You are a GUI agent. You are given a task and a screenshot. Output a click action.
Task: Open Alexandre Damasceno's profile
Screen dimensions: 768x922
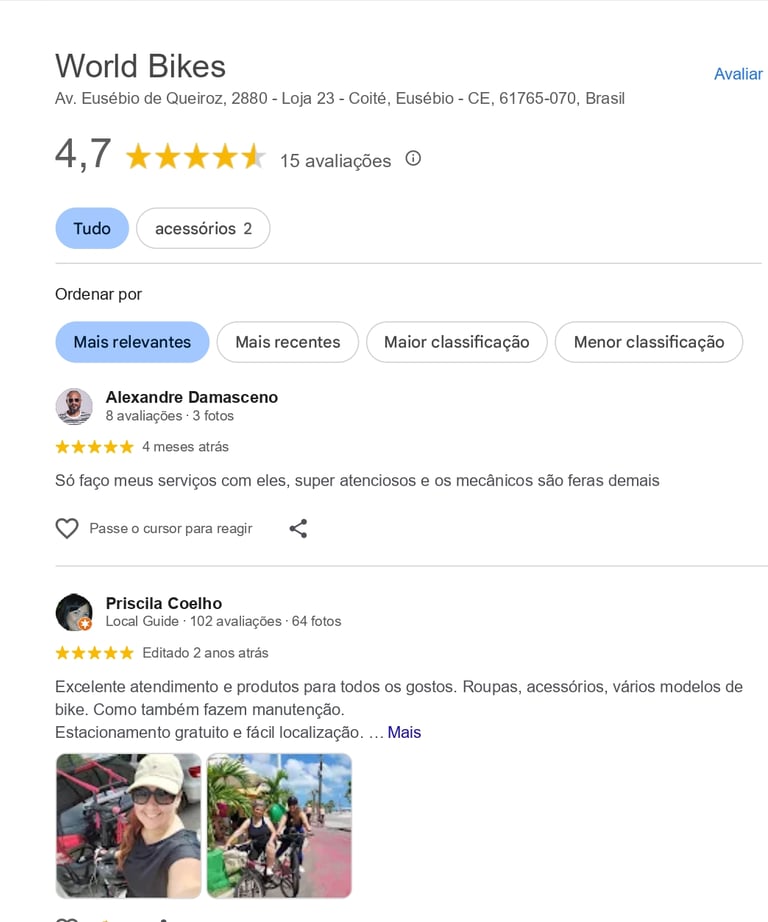[x=191, y=397]
